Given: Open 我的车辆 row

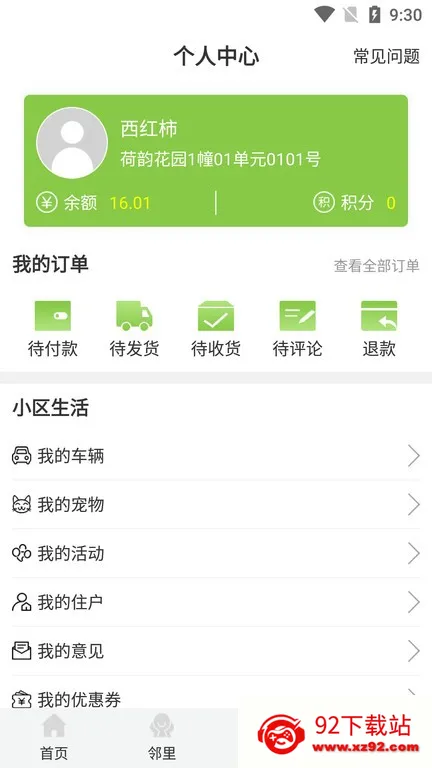Looking at the screenshot, I should pyautogui.click(x=216, y=456).
